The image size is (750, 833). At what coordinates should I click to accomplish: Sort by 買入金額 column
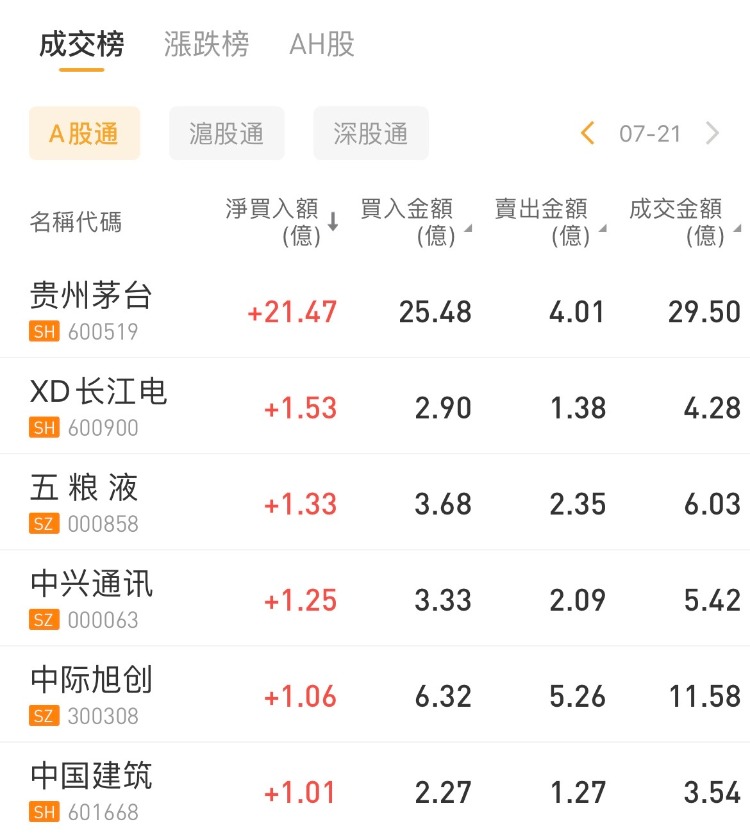pos(414,221)
